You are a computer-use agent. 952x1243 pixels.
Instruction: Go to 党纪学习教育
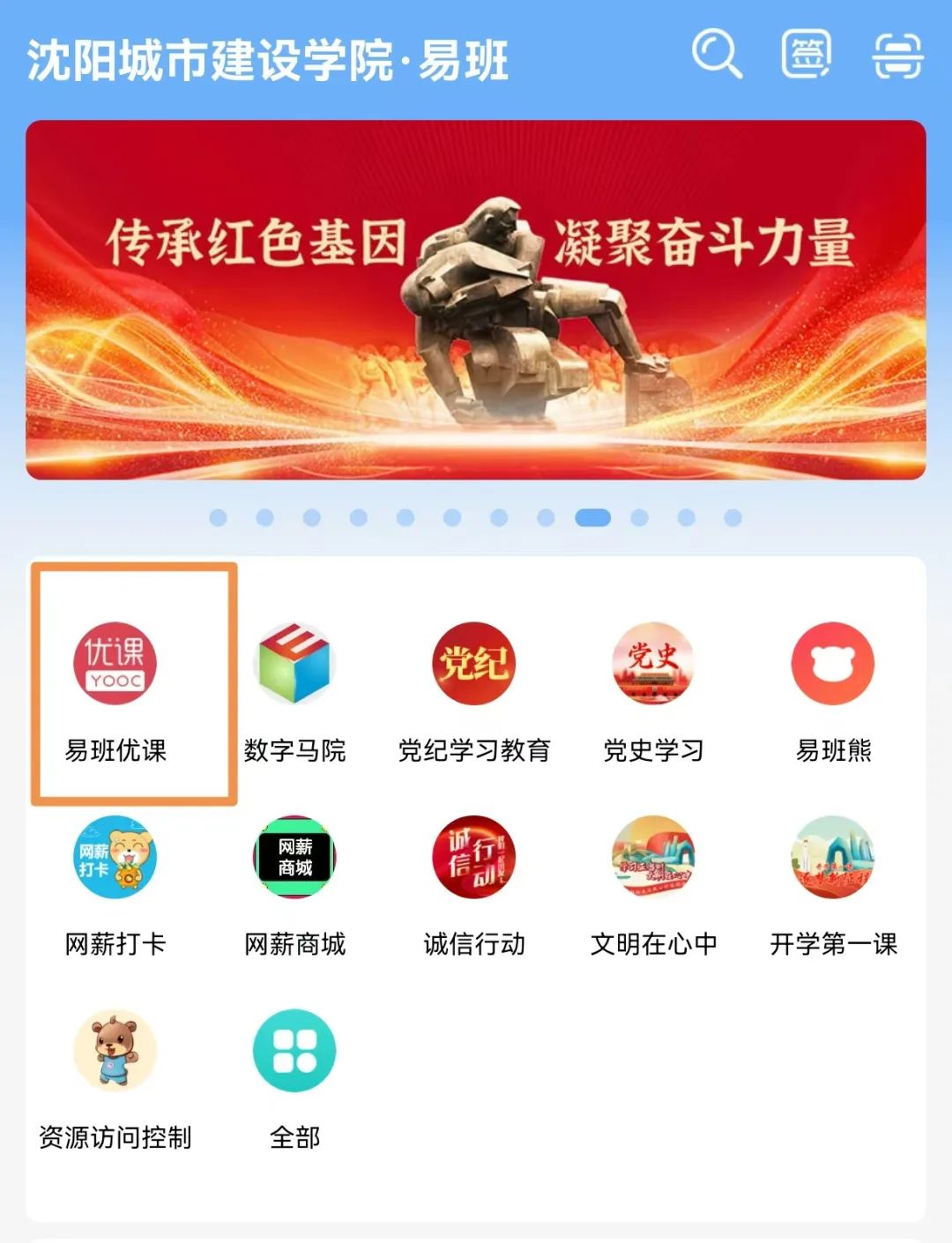click(474, 664)
